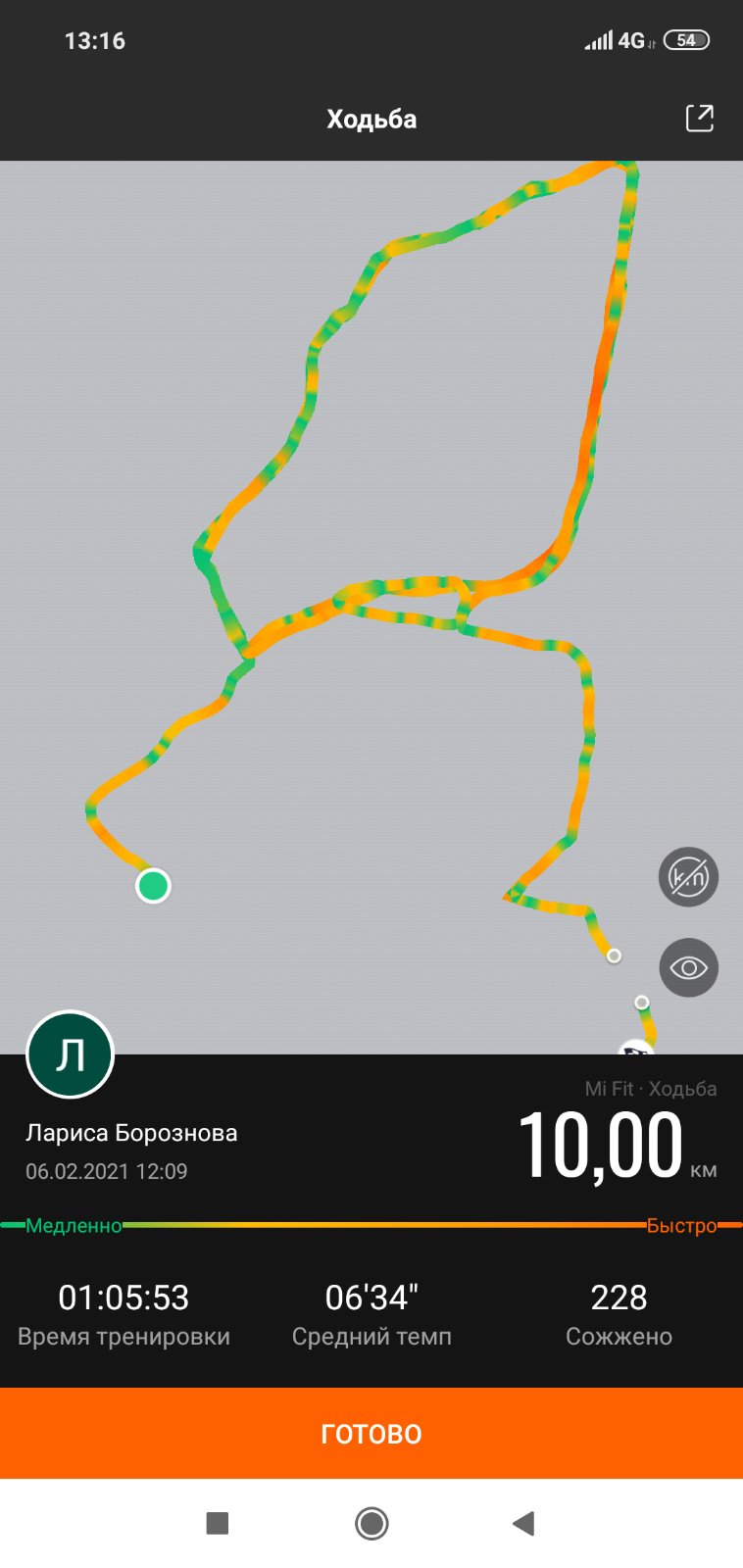Share the walk via the top-right icon

[699, 119]
